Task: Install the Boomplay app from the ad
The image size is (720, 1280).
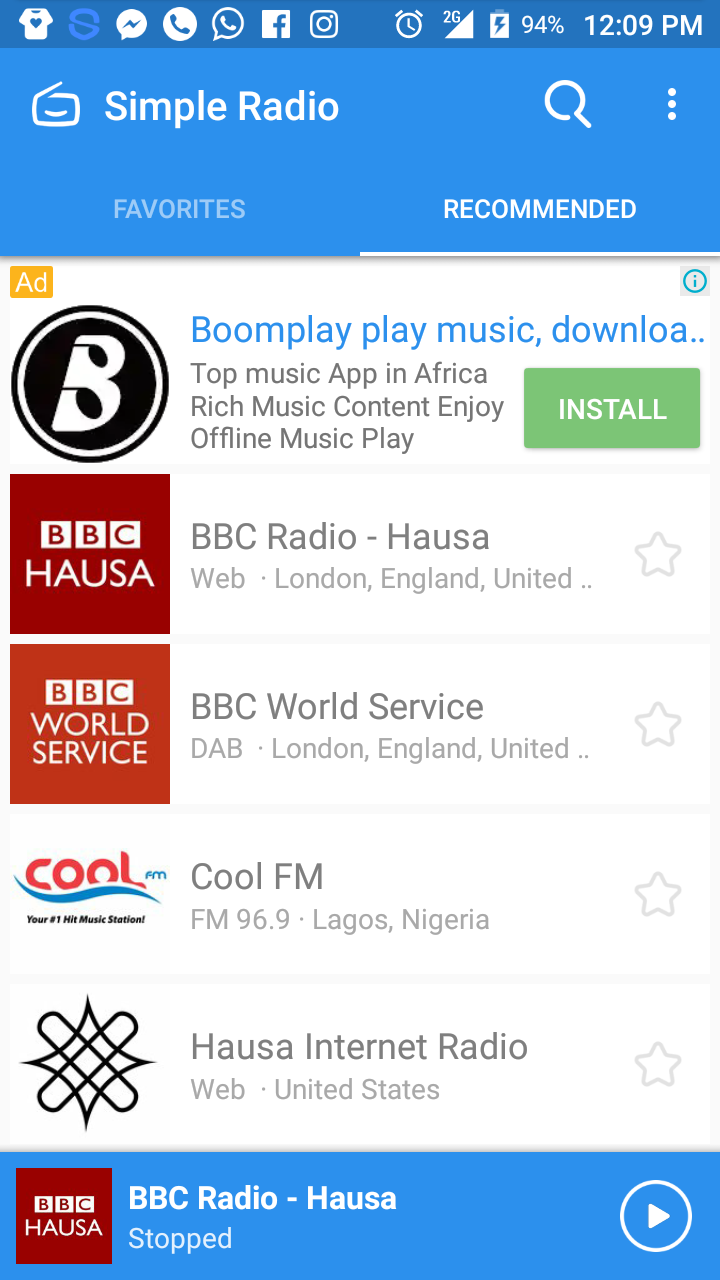Action: [611, 408]
